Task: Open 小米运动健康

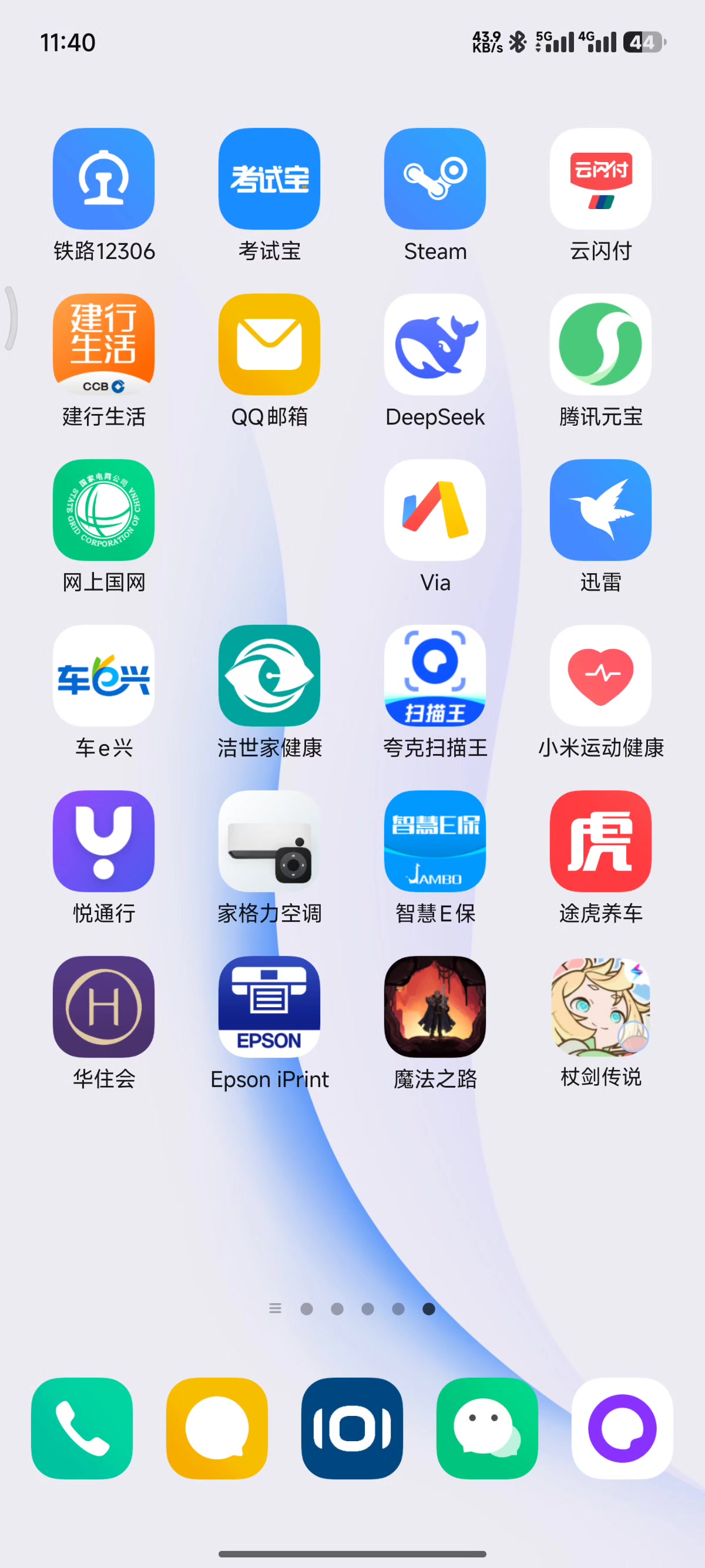Action: point(600,676)
